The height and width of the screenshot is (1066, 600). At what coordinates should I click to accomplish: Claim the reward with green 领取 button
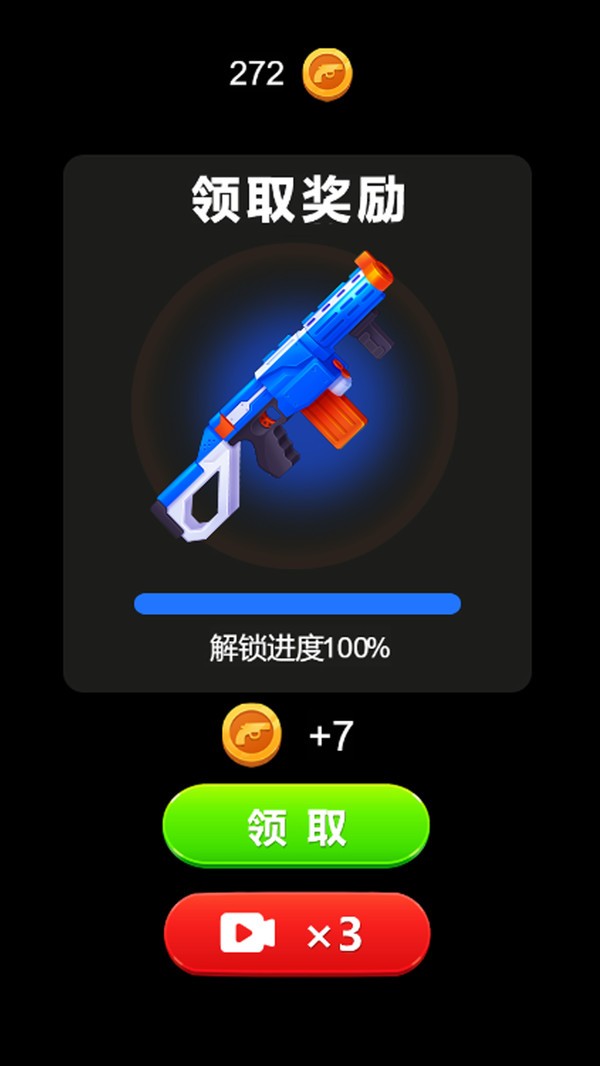click(x=296, y=826)
